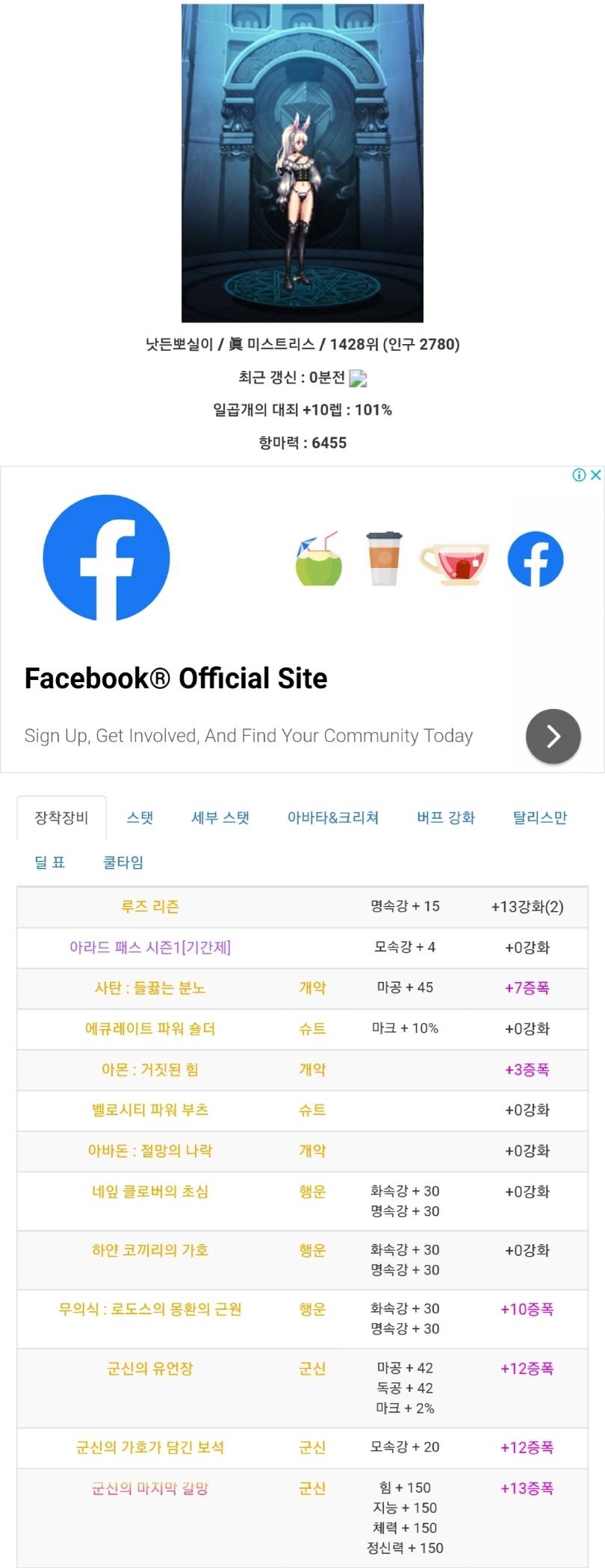Open the 세부 스탯 tab
605x1568 pixels.
pyautogui.click(x=220, y=817)
